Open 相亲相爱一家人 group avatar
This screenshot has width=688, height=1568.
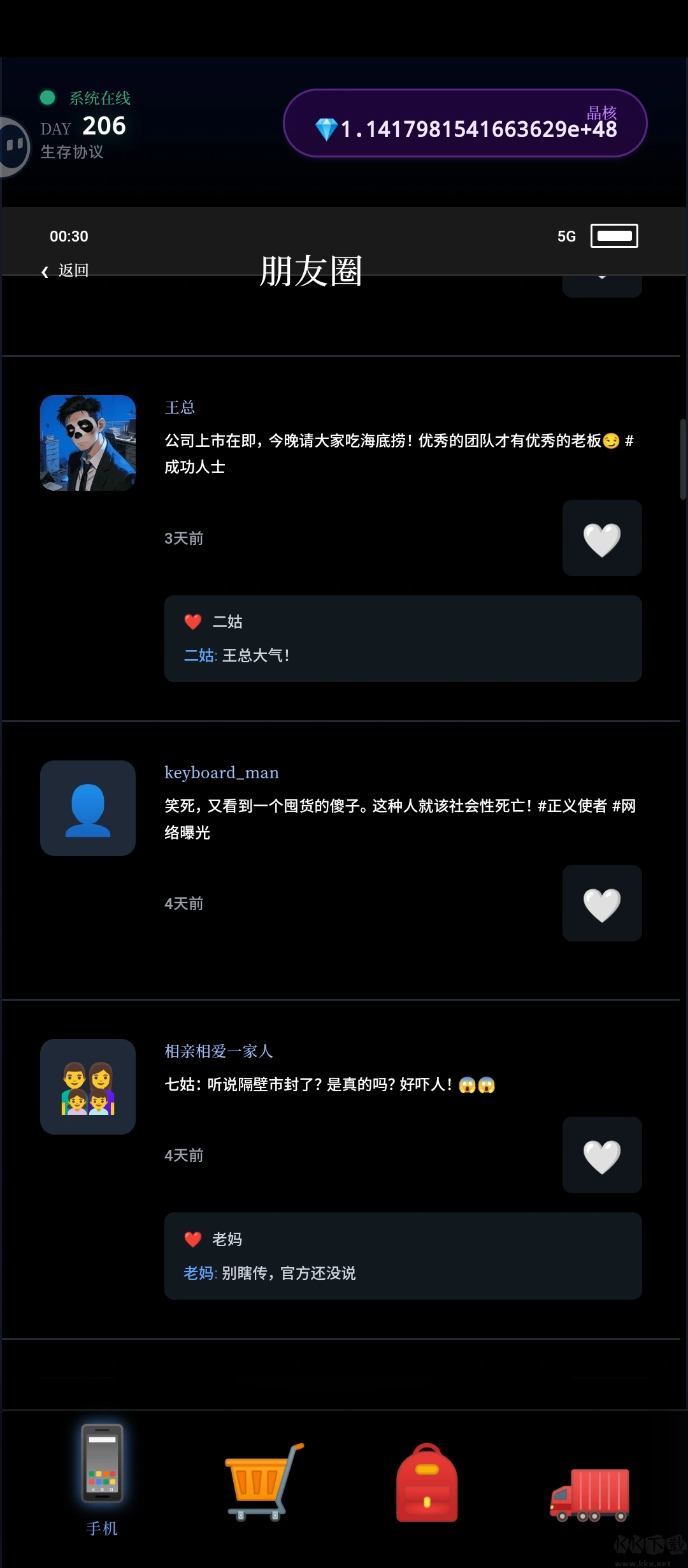coord(87,1088)
